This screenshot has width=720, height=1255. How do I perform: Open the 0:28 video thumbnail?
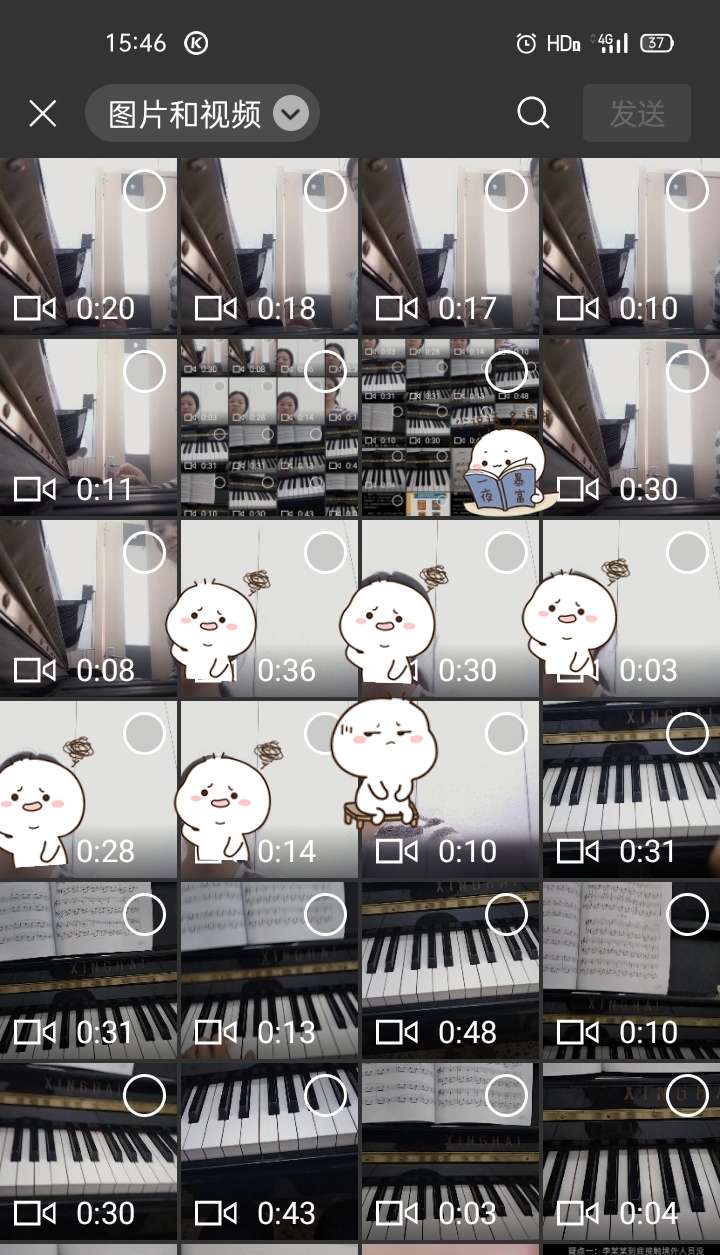pos(88,789)
